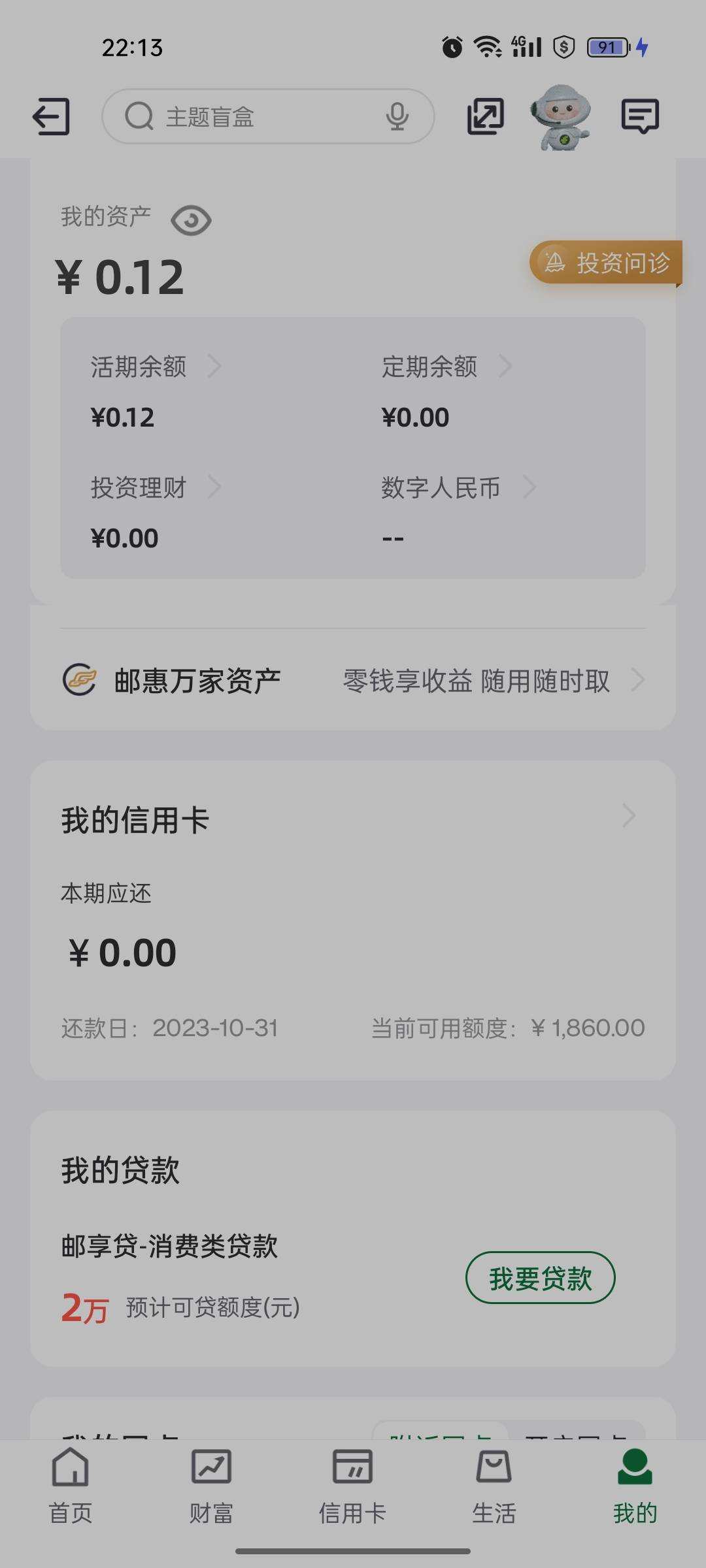The width and height of the screenshot is (706, 1568).
Task: Open 投资理财 holdings
Action: pyautogui.click(x=156, y=487)
